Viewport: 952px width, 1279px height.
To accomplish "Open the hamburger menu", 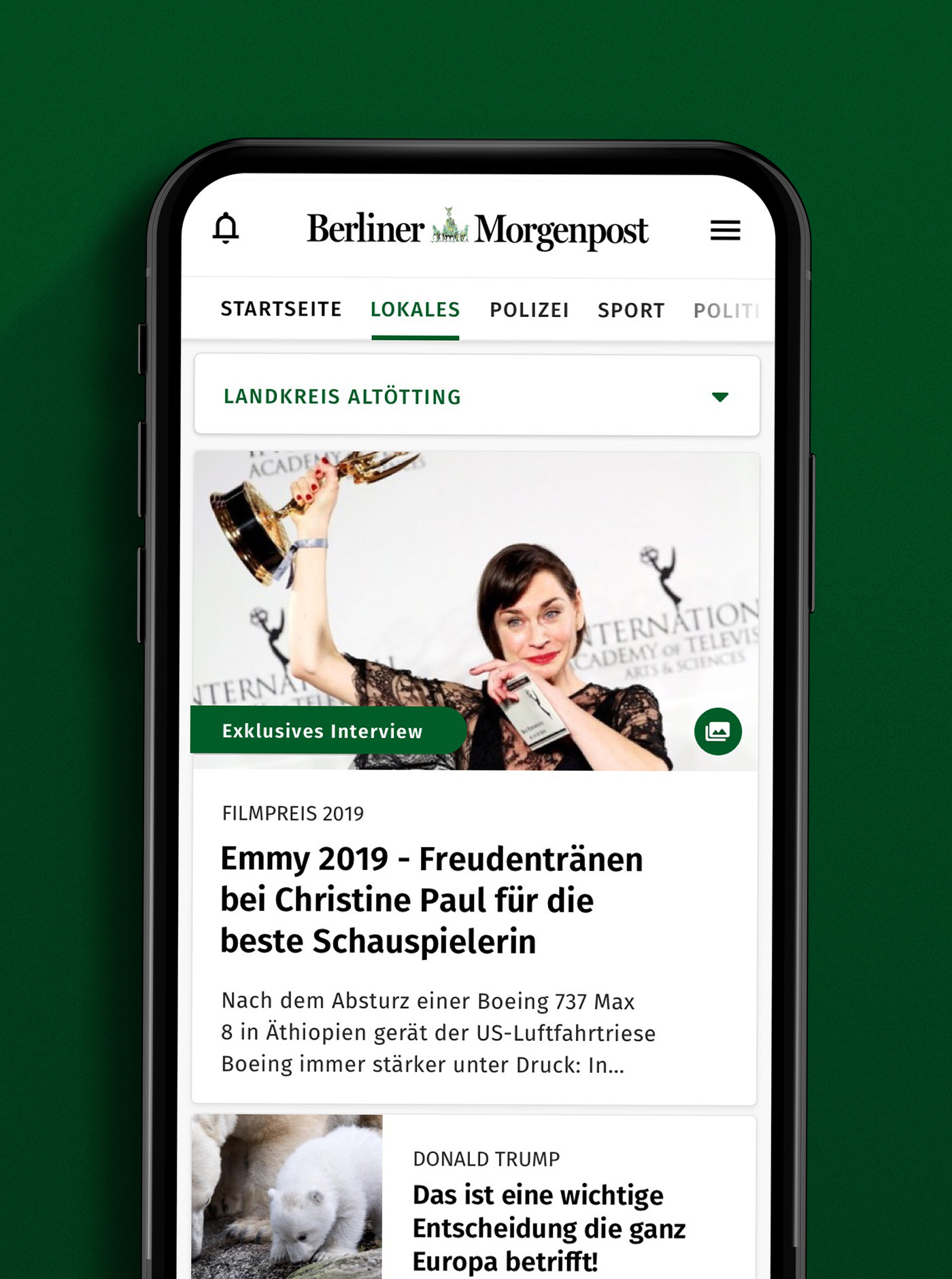I will pyautogui.click(x=725, y=231).
